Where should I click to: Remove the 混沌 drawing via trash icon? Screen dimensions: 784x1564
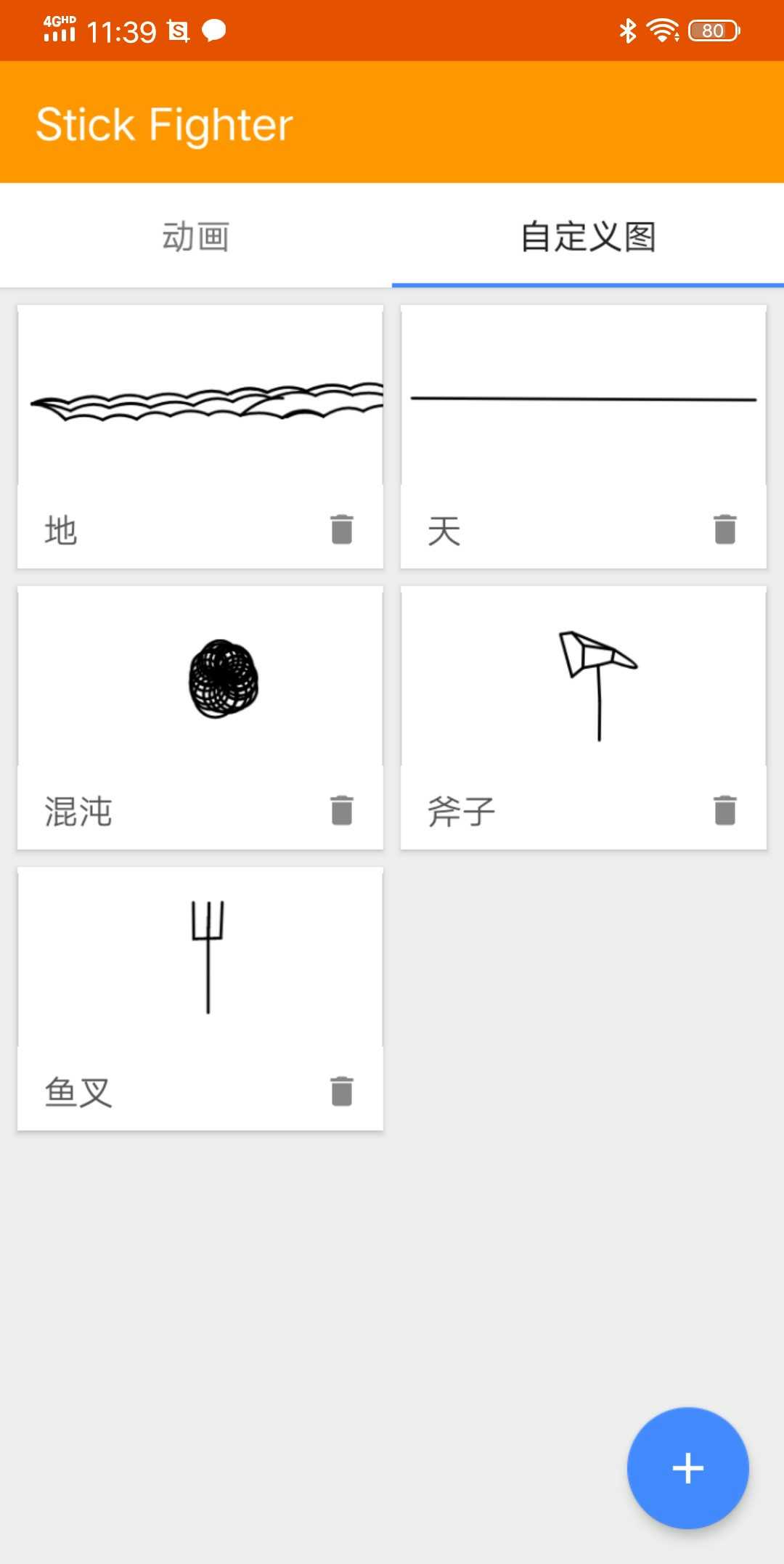point(342,810)
